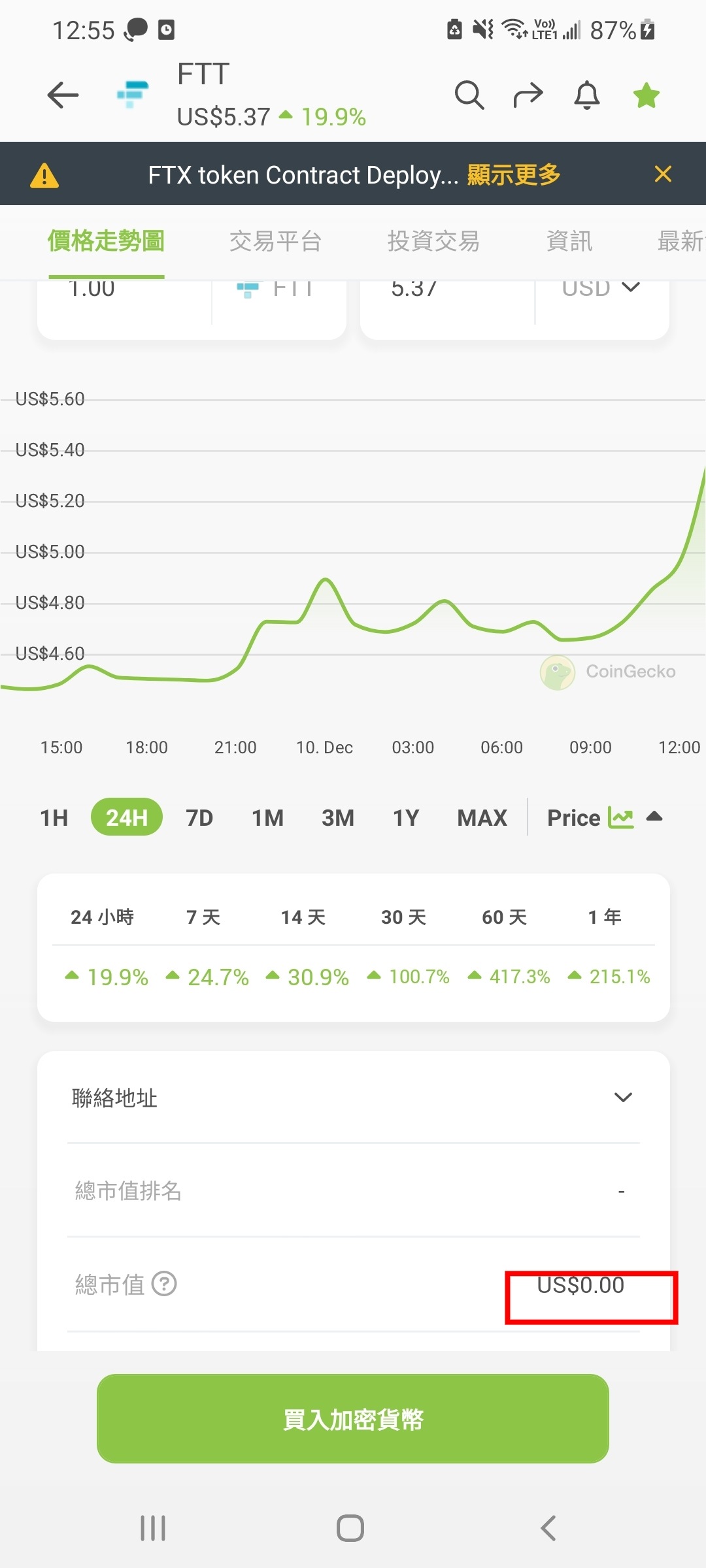Tap the help icon next to 總市值

point(164,1284)
